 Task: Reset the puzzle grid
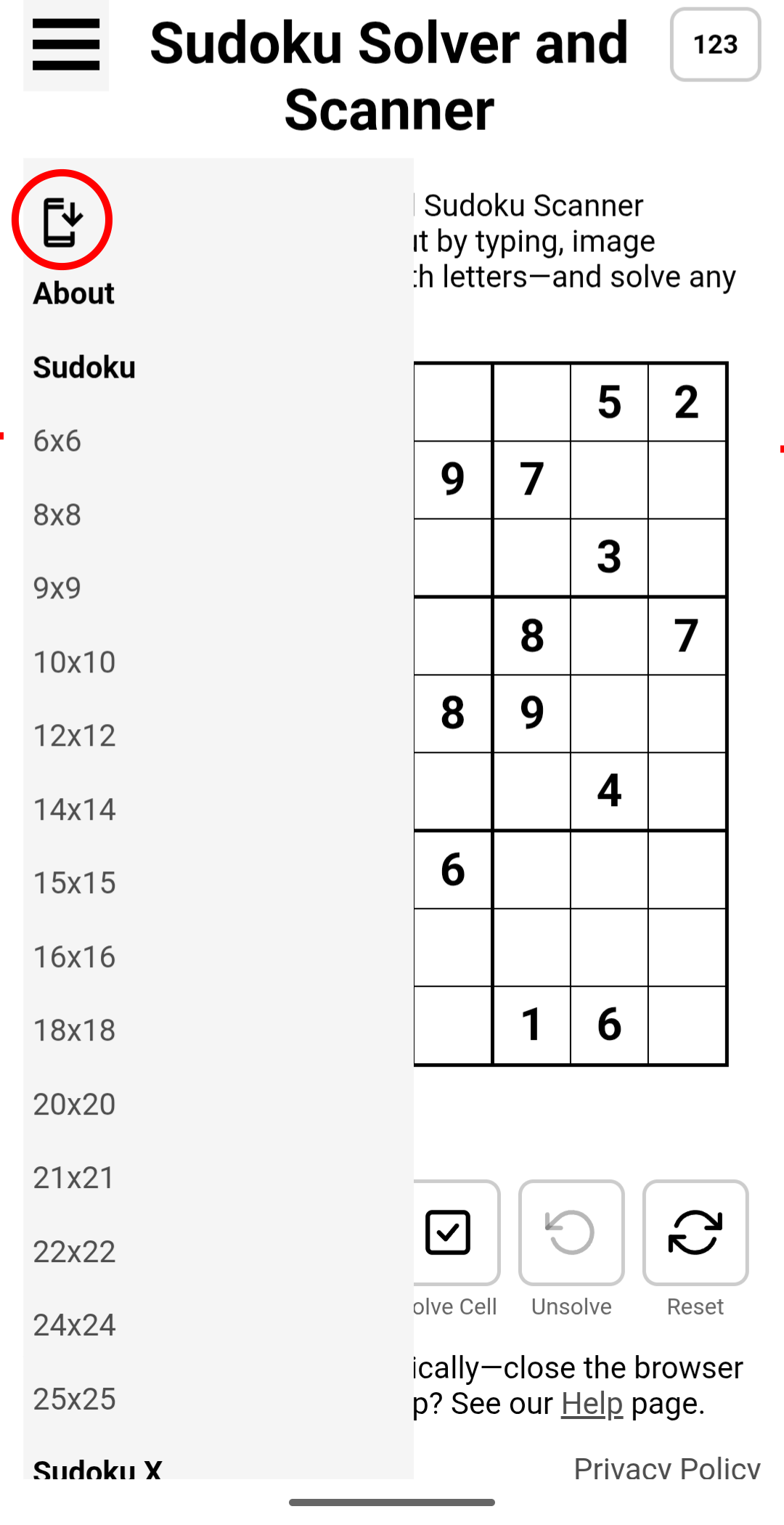pos(695,1232)
